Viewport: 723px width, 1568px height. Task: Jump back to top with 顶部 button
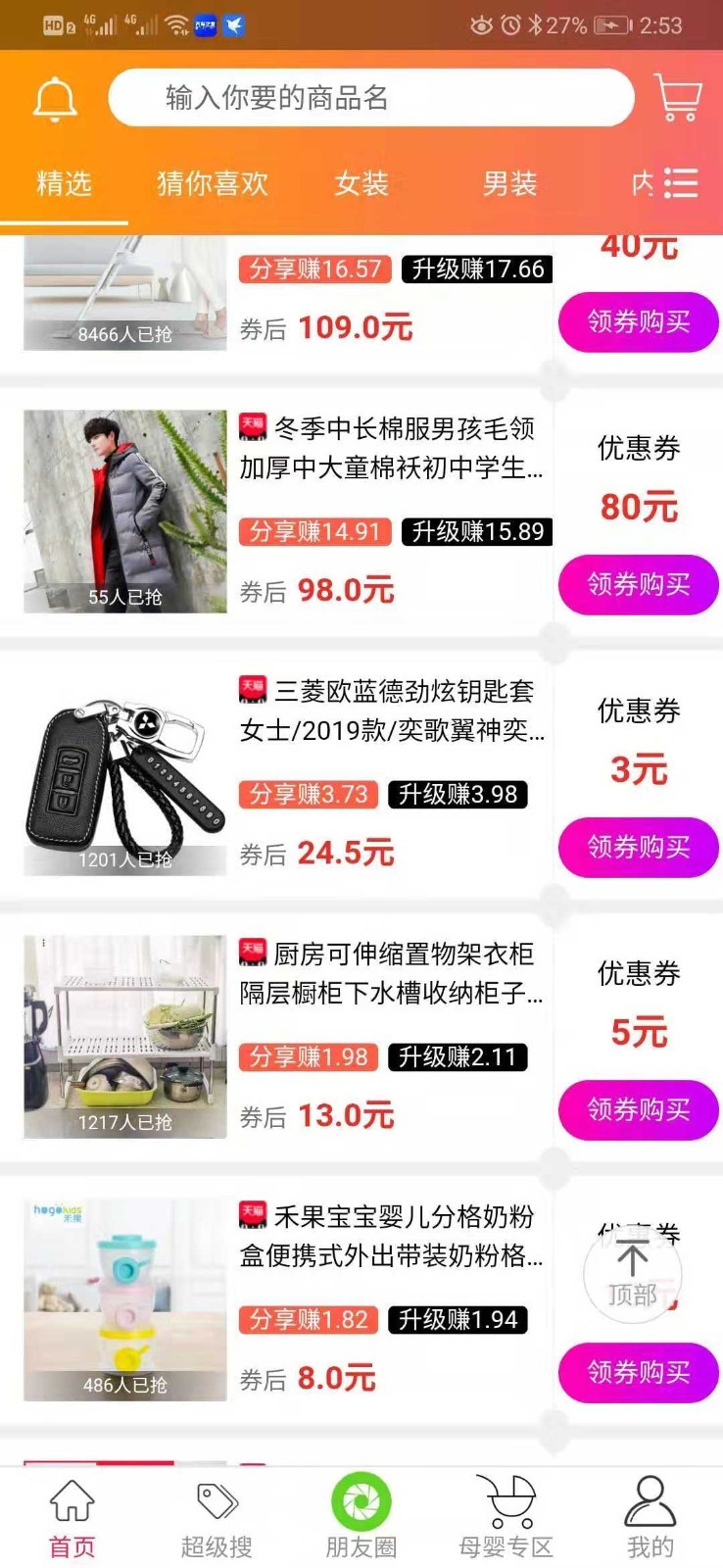(x=632, y=1274)
